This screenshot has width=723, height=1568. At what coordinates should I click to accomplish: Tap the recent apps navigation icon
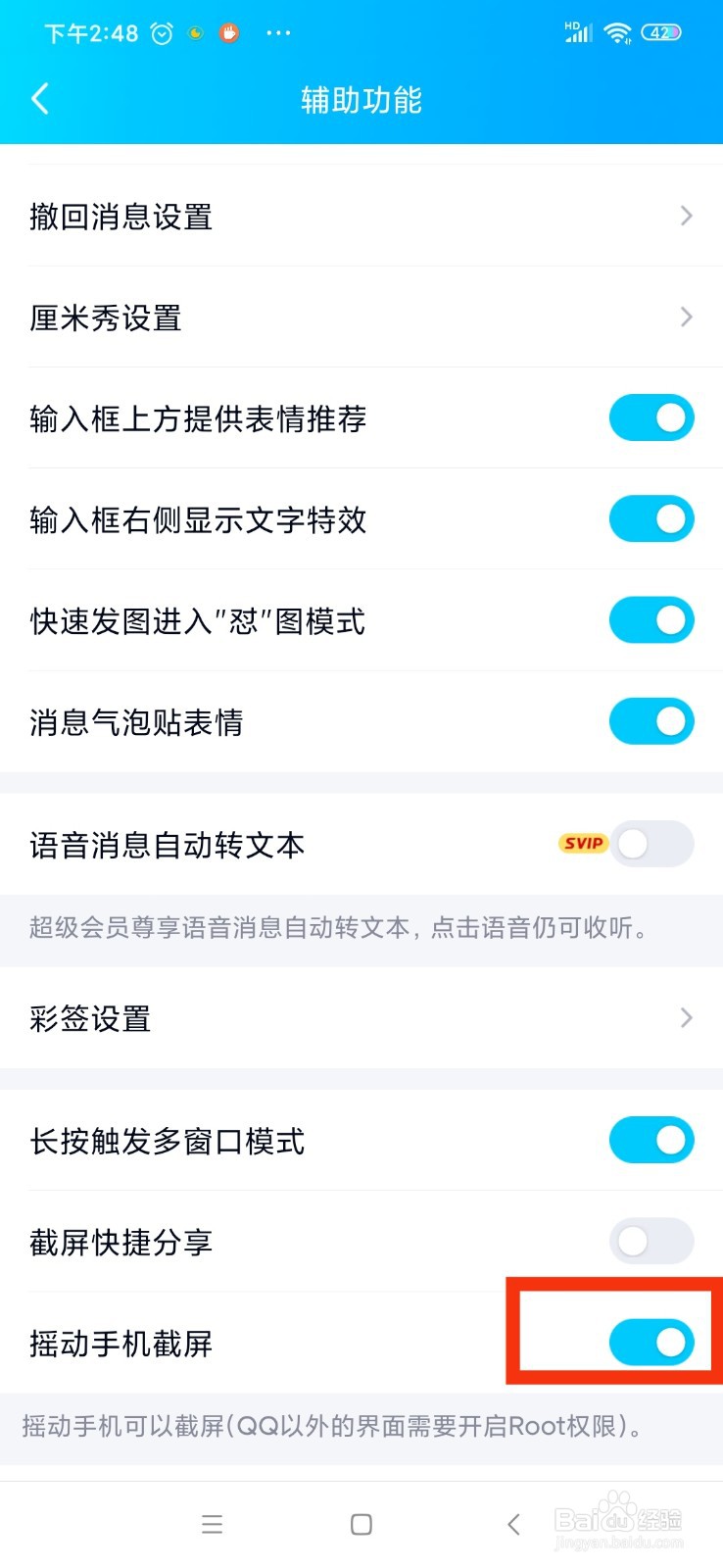tap(212, 1524)
